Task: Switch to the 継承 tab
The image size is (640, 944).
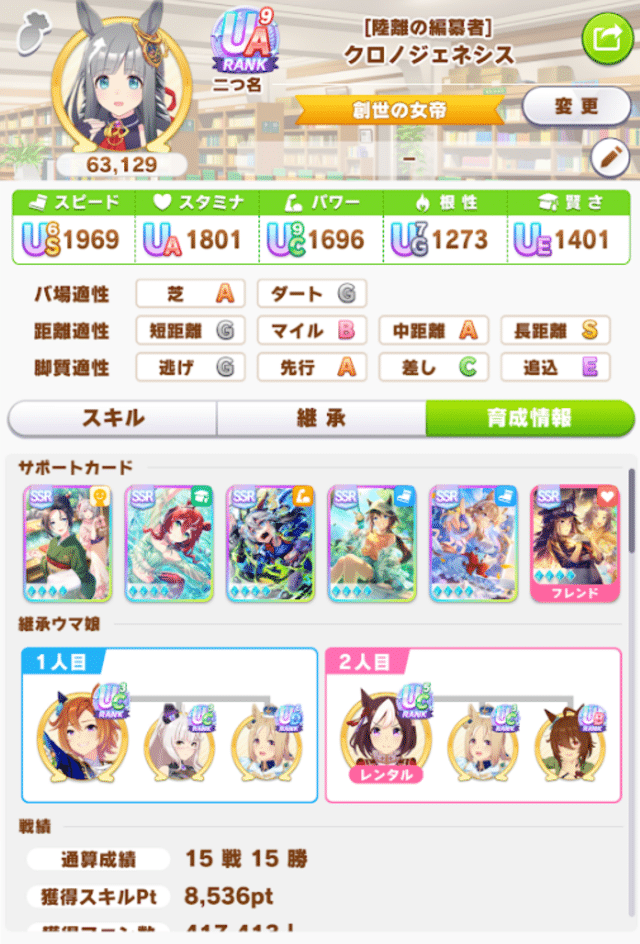Action: (321, 419)
